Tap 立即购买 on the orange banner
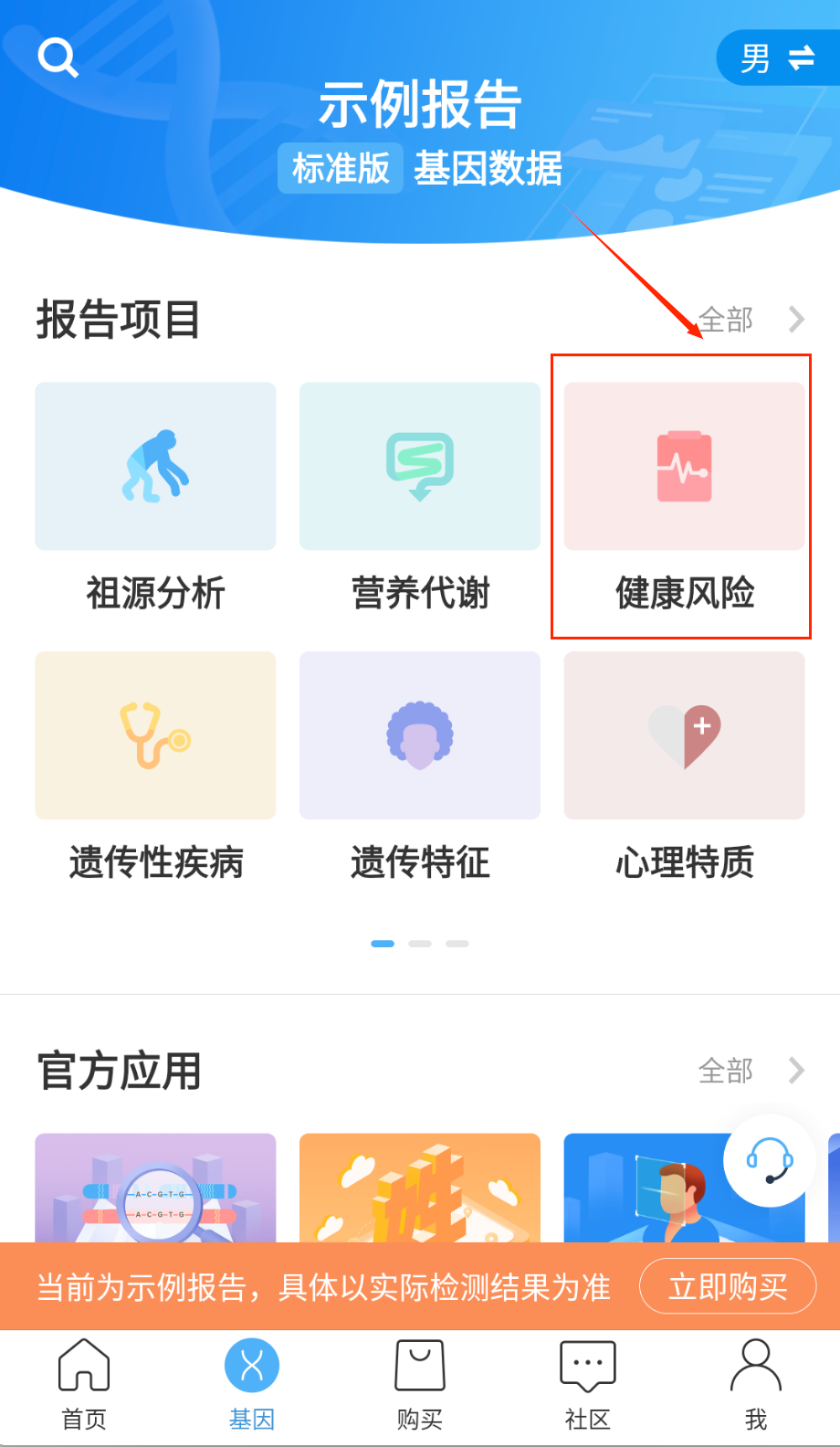840x1447 pixels. (x=728, y=1286)
